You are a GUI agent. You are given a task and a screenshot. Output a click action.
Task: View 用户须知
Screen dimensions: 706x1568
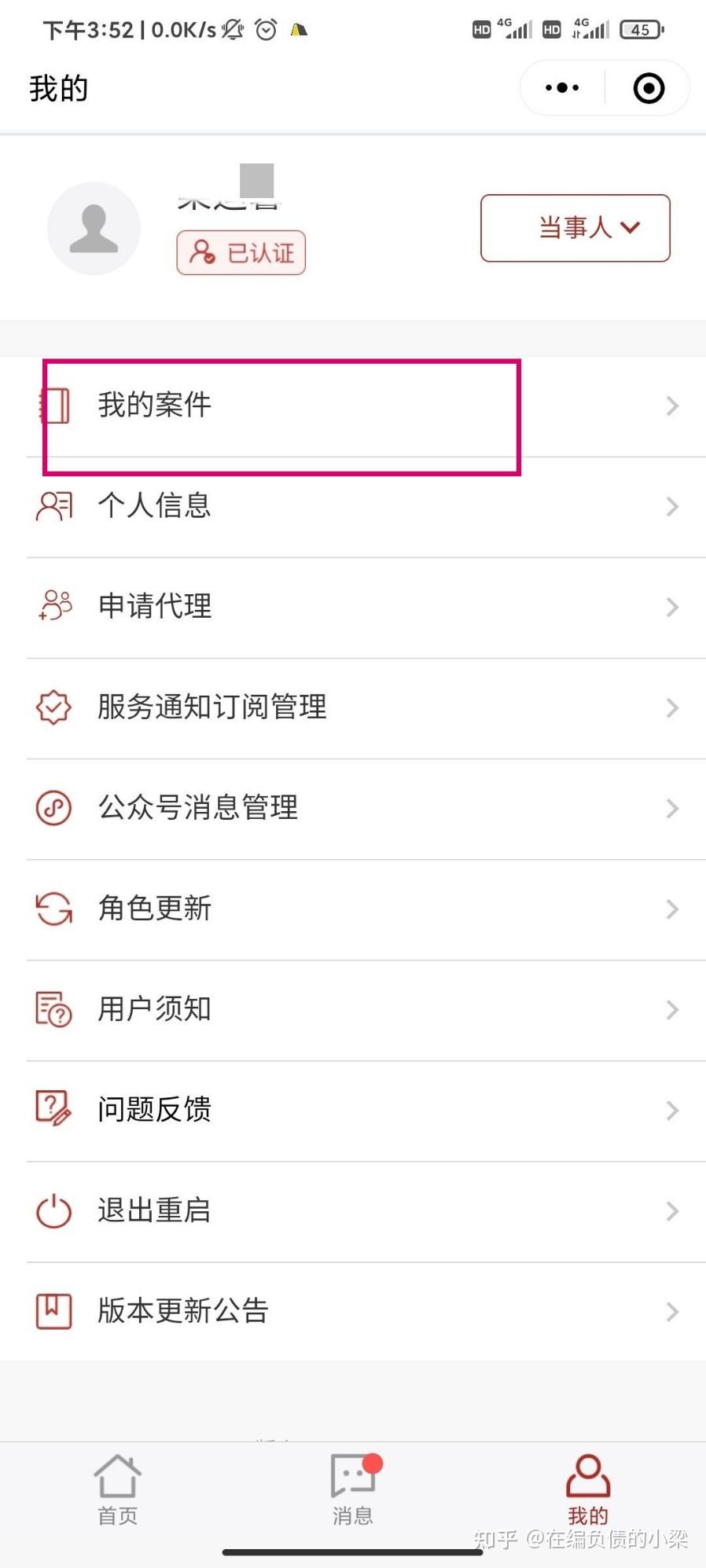point(353,1009)
